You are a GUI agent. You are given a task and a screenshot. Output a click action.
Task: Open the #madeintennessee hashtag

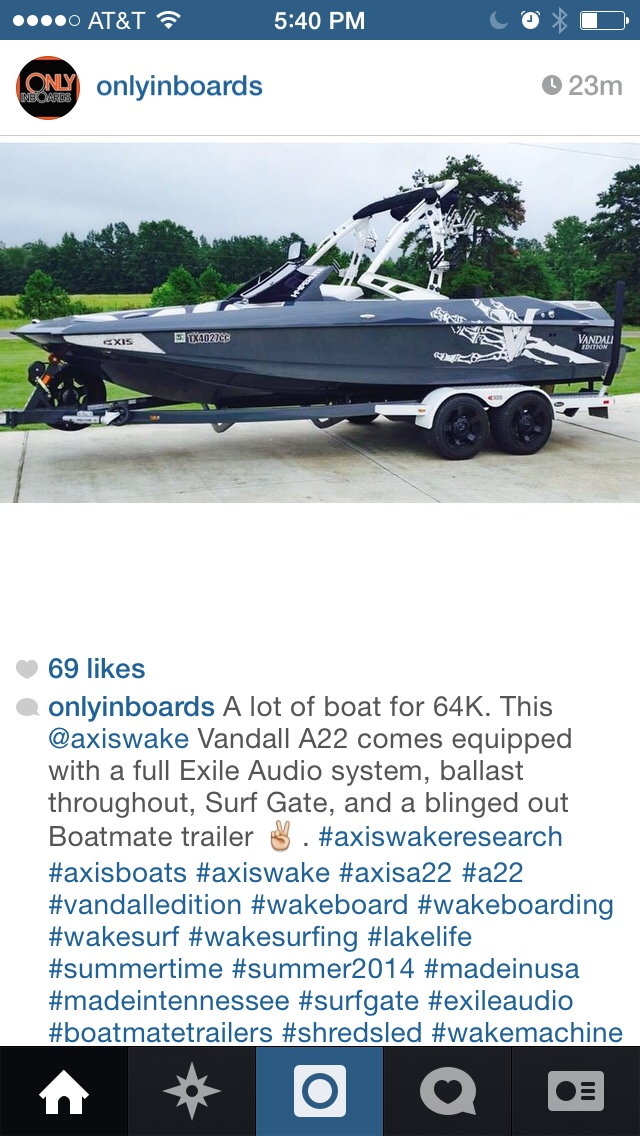[169, 1001]
